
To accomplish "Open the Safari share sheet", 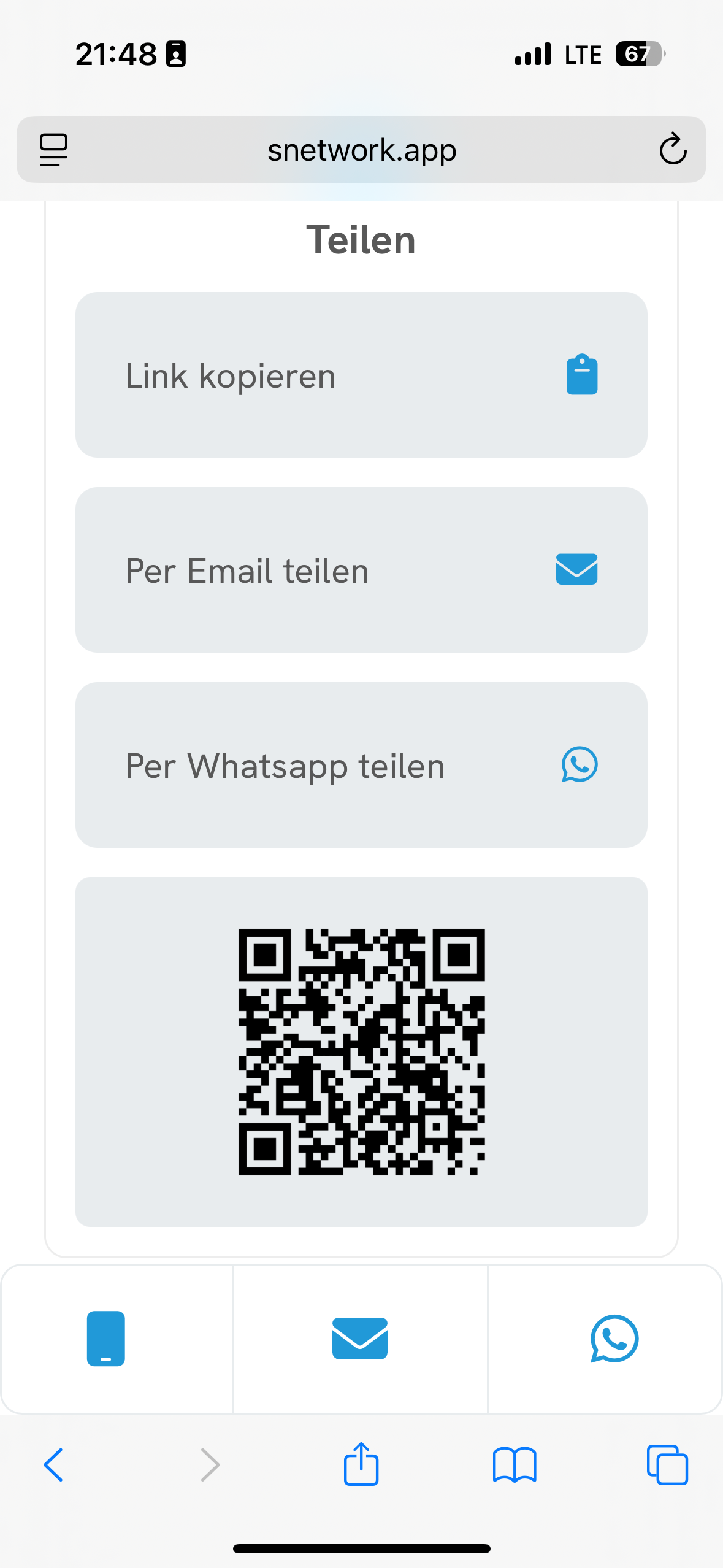I will click(x=361, y=1465).
